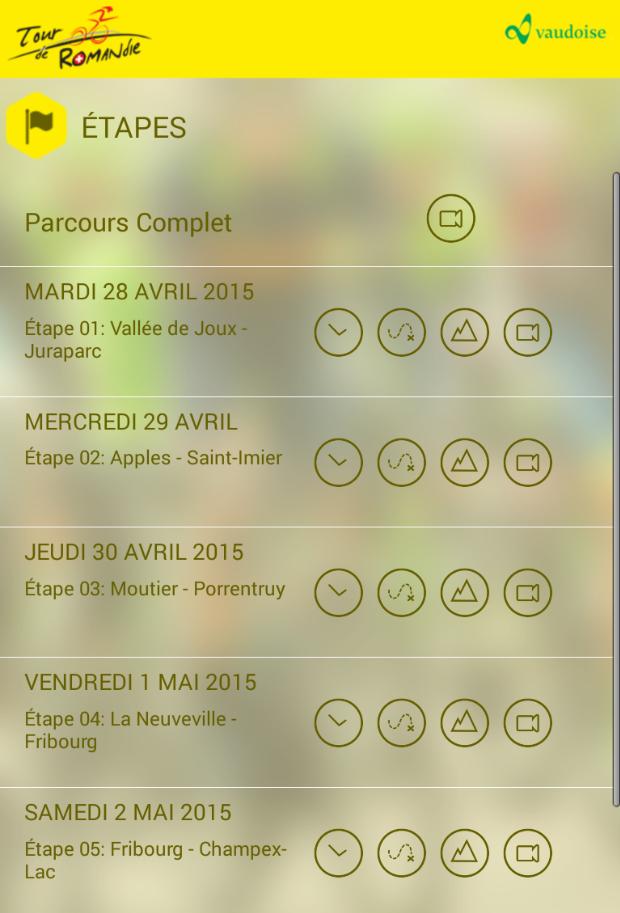Expand details for Étape 05 Fribourg - Champex-Lac
Screen dimensions: 620x913
pos(338,853)
